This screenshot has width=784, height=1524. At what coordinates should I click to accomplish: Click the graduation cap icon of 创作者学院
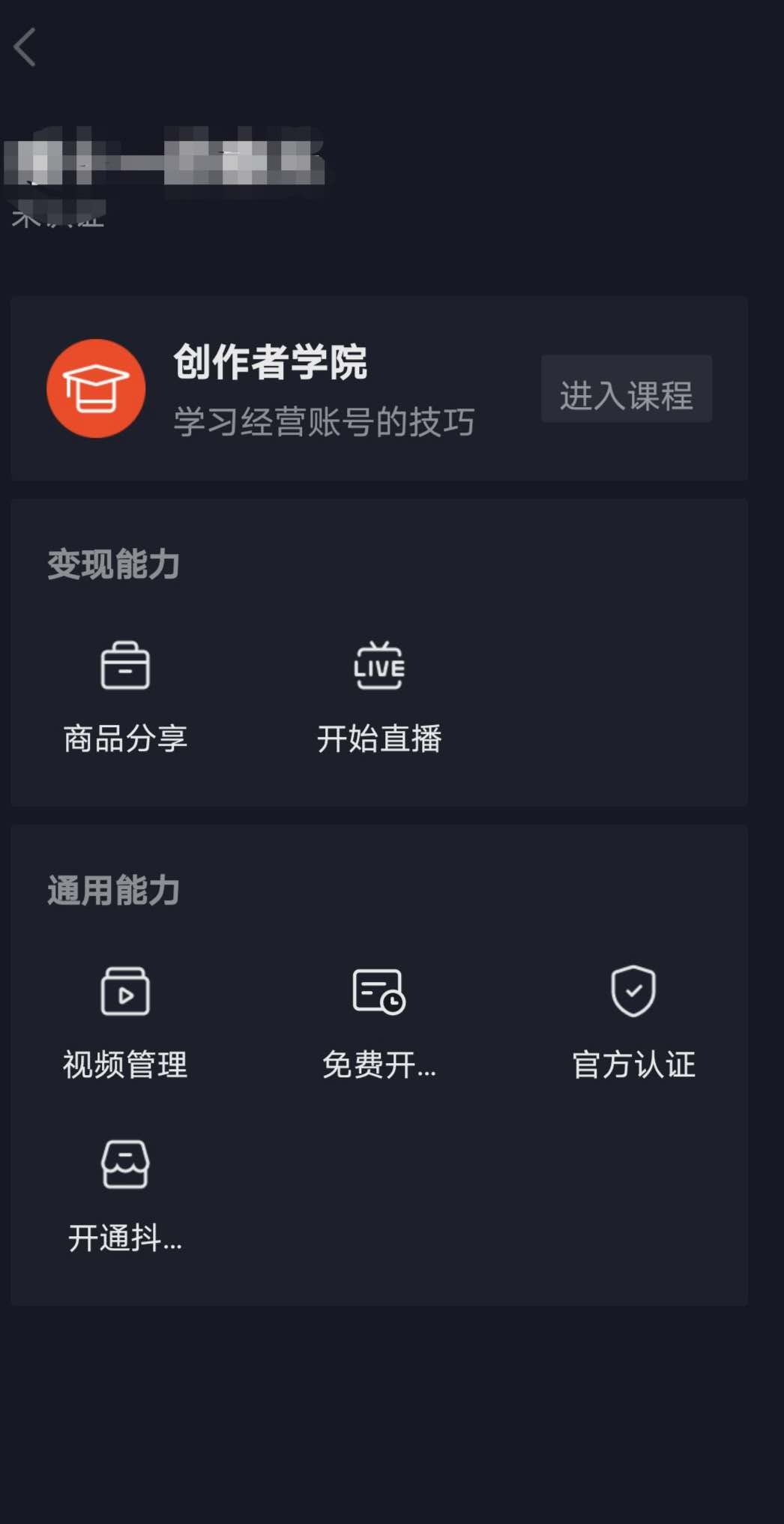[x=94, y=387]
